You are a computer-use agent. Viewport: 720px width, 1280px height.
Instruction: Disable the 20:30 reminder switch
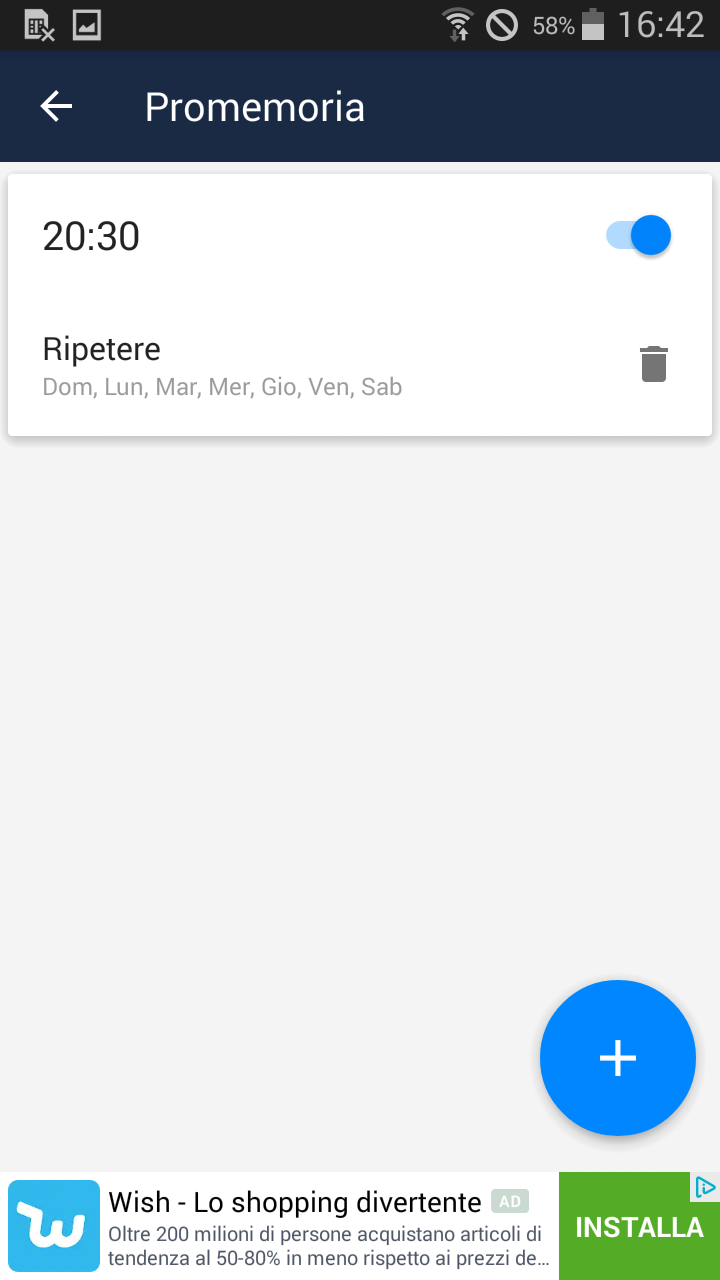pos(638,236)
